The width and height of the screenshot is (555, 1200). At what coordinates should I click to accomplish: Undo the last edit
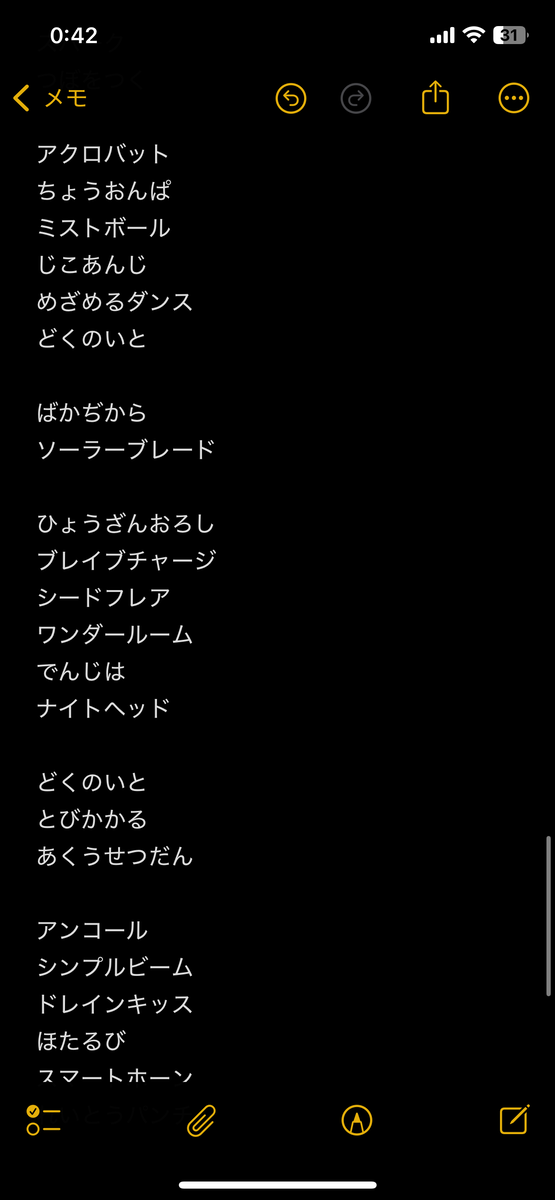click(x=290, y=98)
